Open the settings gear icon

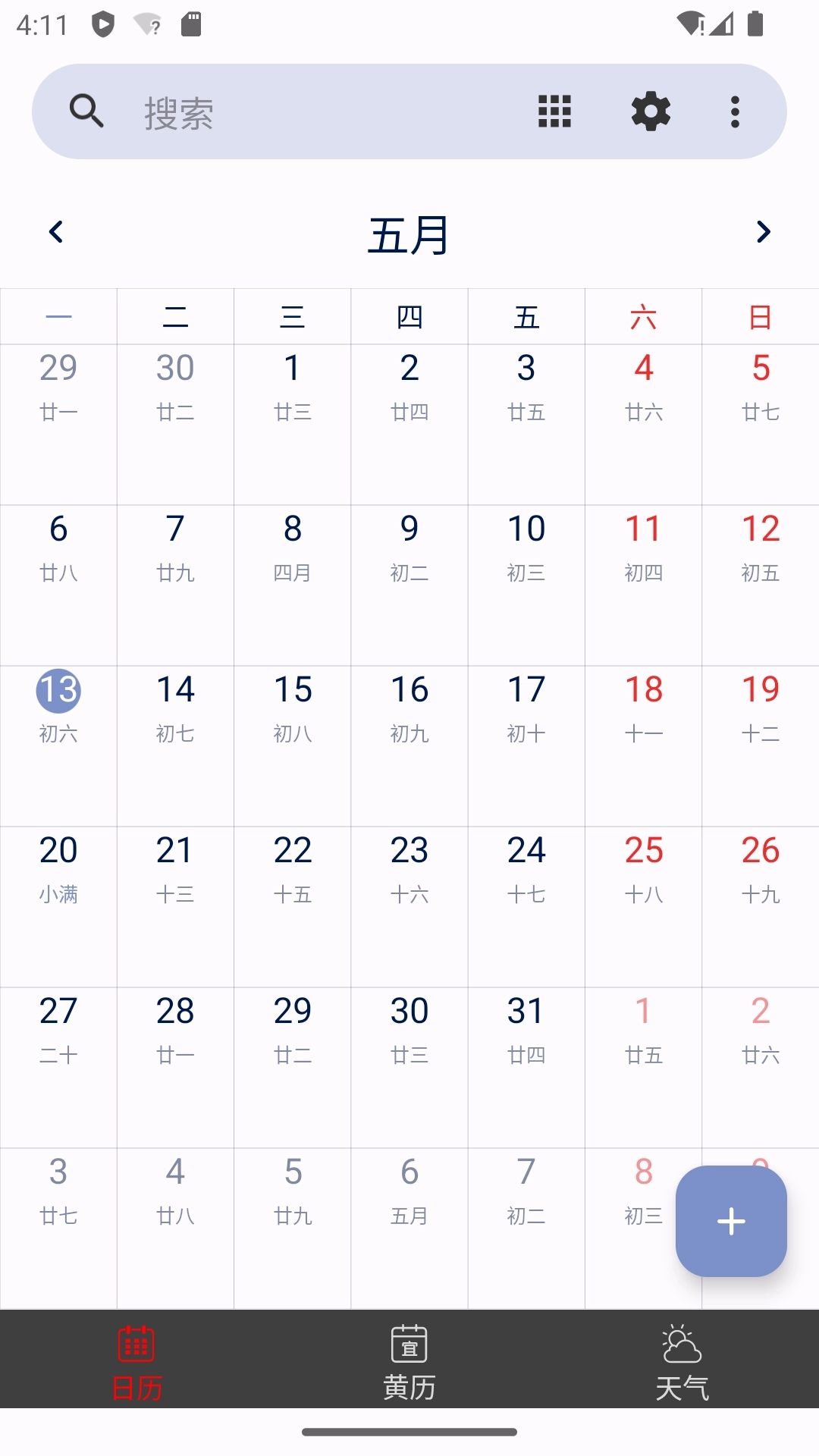[651, 111]
